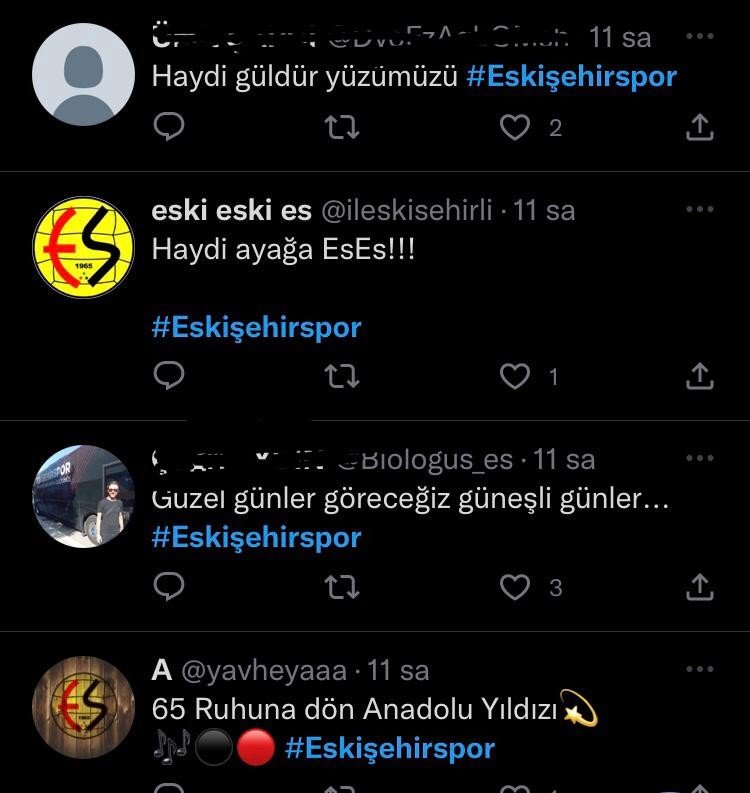Like the tweet by @Biologus_es
This screenshot has width=750, height=793.
pos(516,587)
